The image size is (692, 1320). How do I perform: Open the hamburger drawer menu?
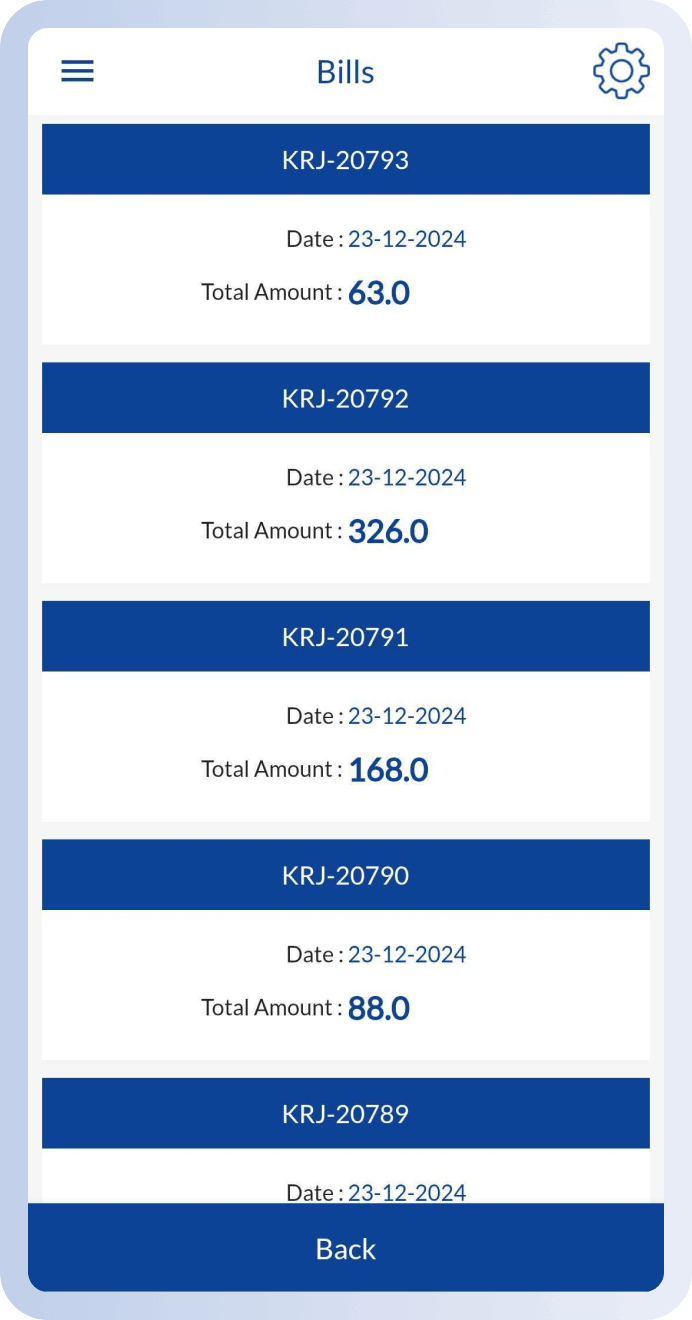pos(77,71)
